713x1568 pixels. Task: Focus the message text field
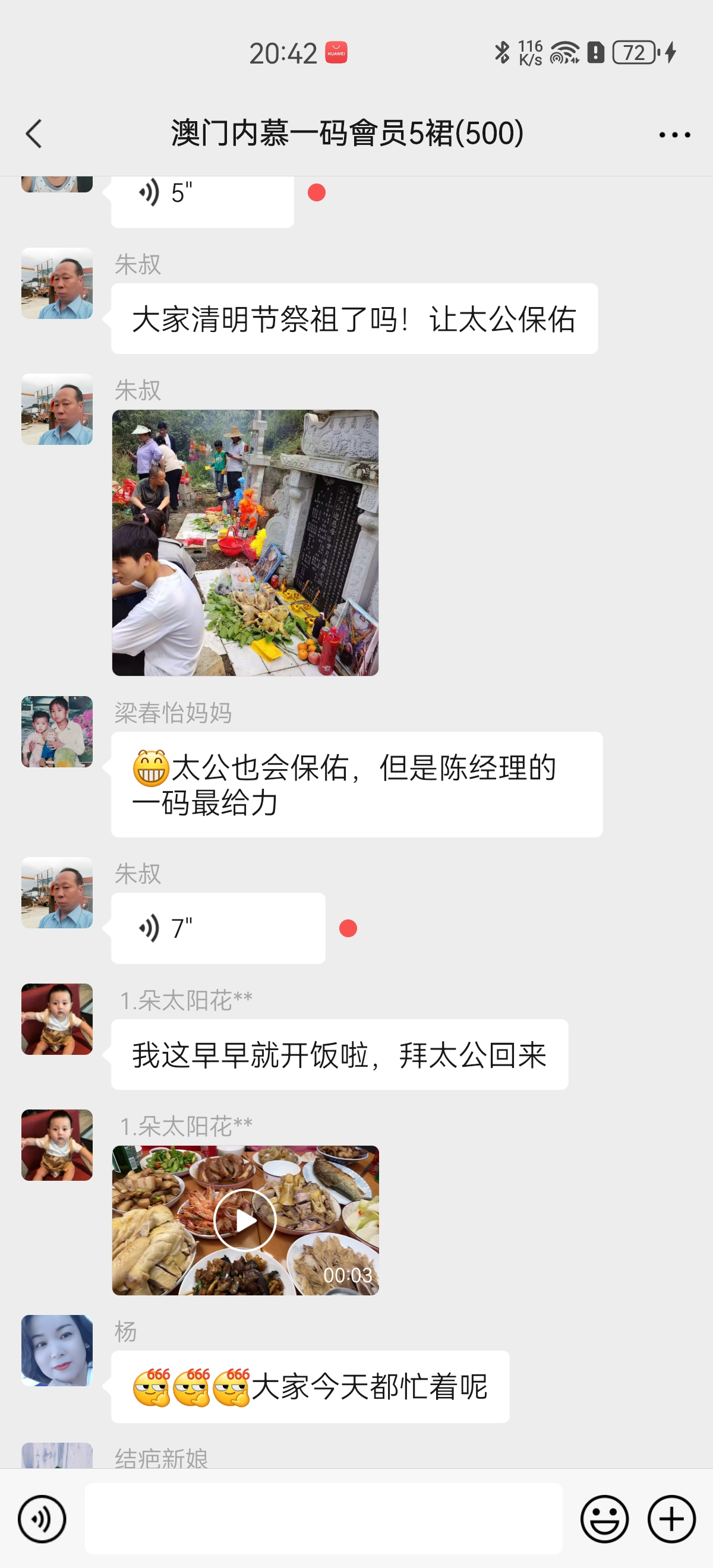point(323,1518)
